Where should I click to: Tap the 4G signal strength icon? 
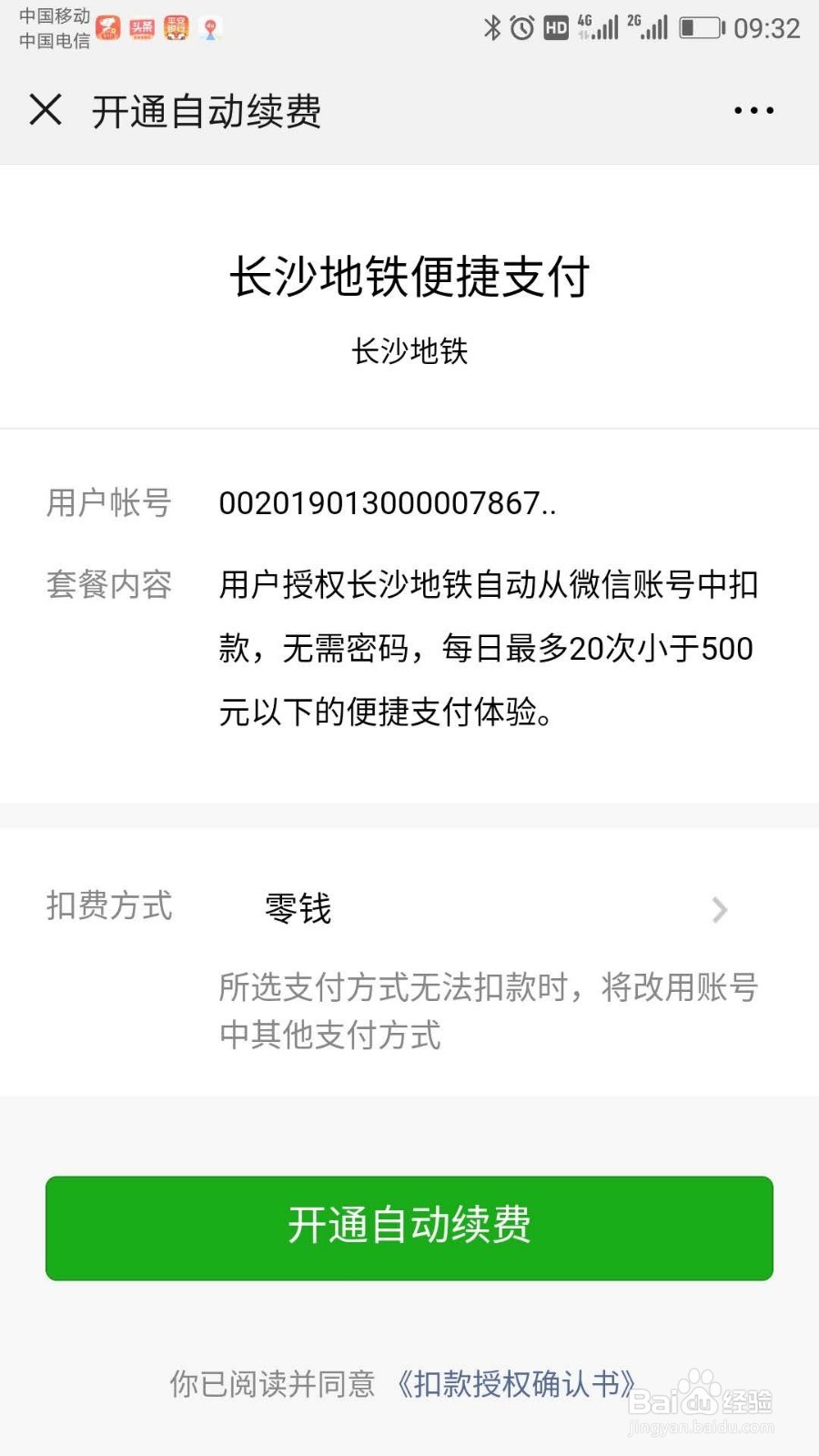pos(597,27)
